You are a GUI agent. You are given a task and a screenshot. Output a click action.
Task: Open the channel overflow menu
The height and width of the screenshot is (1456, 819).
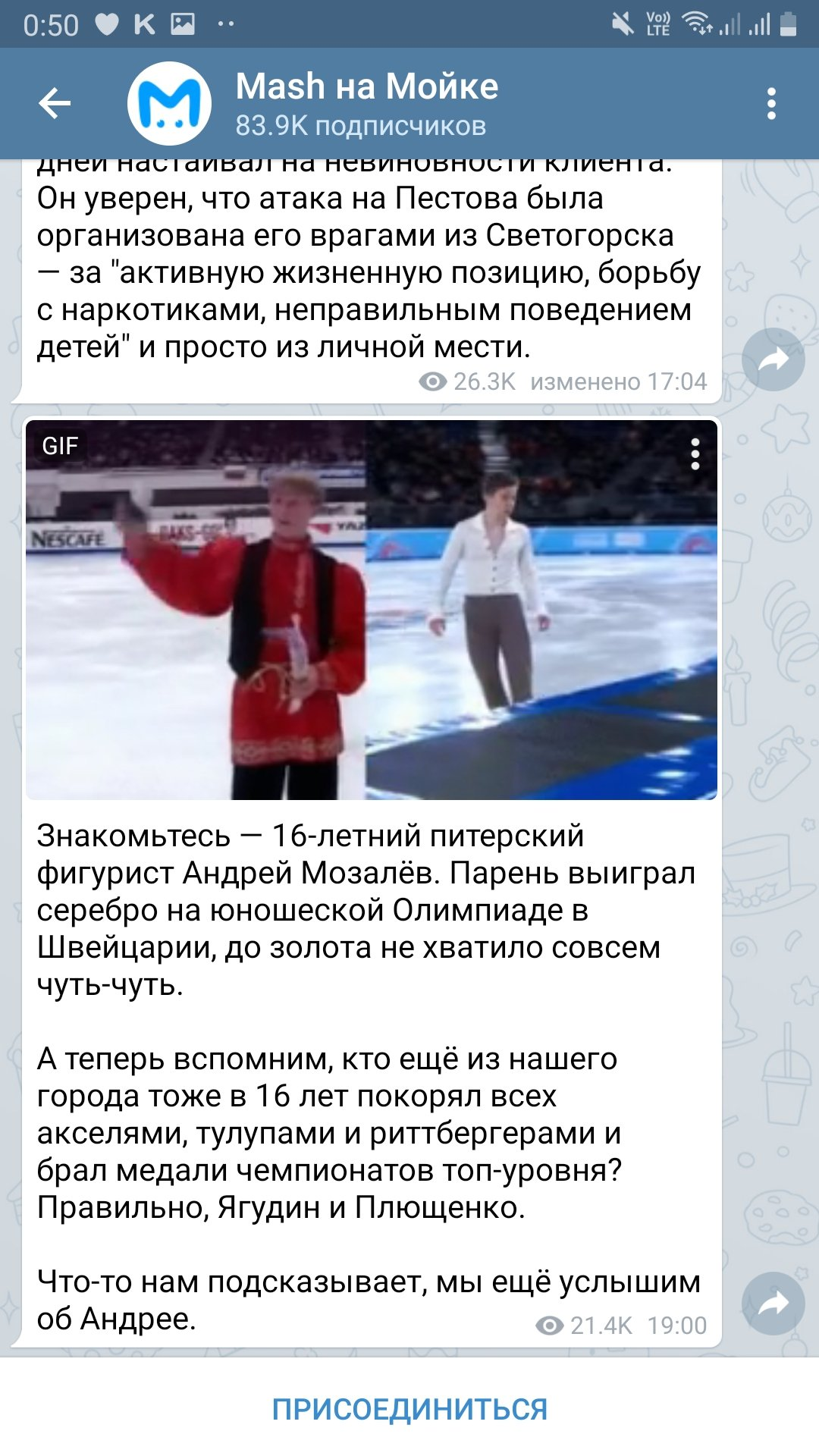point(771,104)
